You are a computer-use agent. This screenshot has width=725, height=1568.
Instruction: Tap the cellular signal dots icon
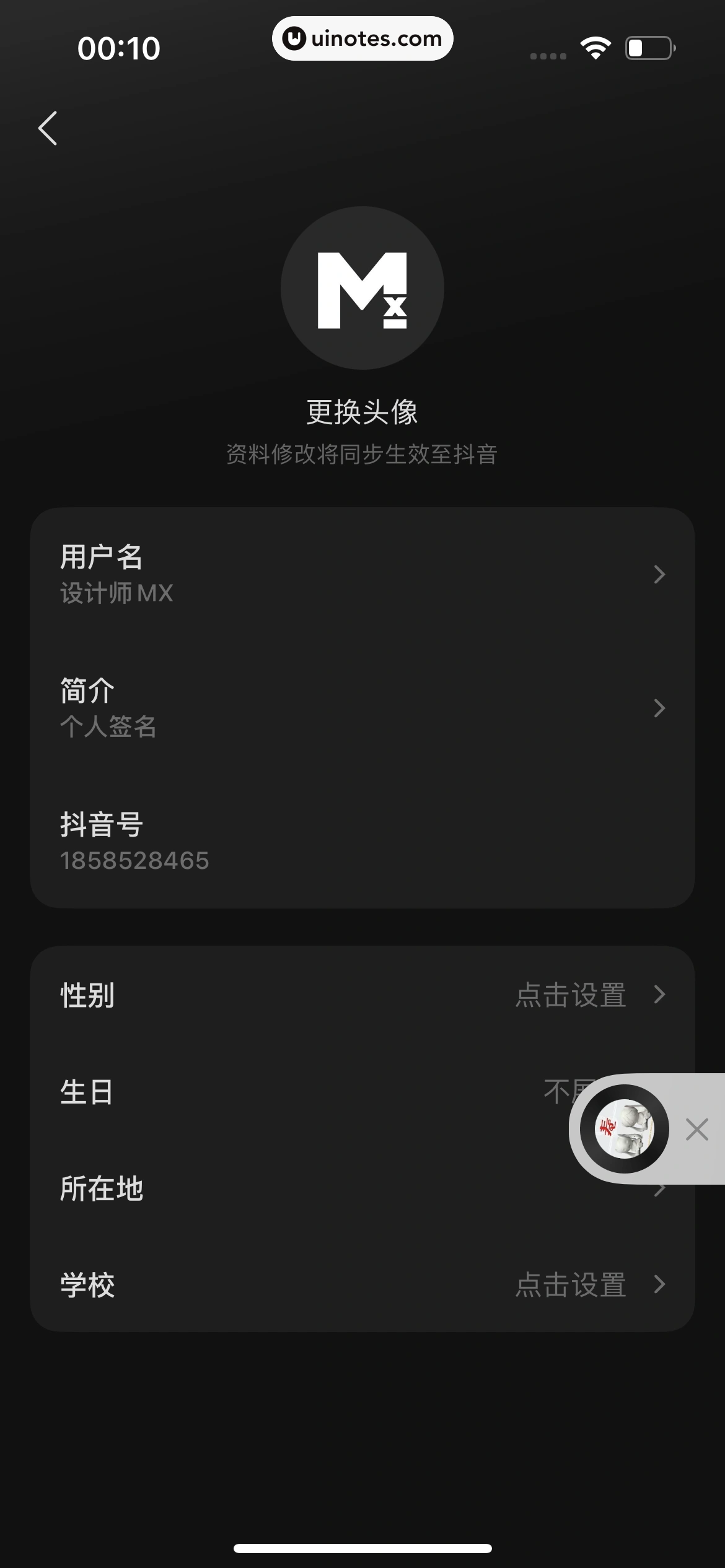pos(548,56)
